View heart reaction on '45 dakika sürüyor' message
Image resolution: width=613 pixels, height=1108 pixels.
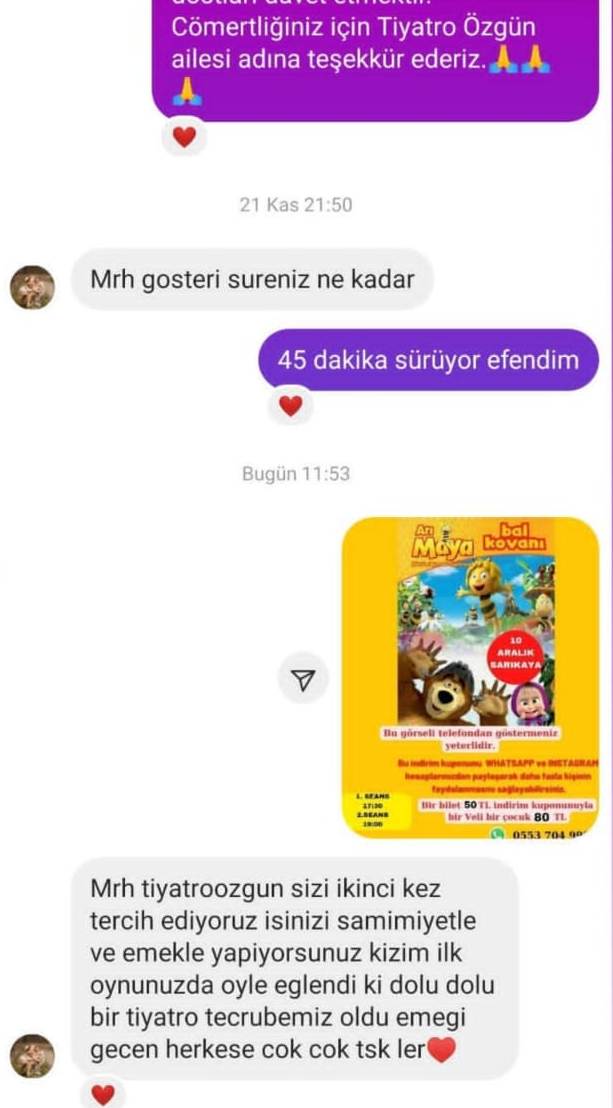pyautogui.click(x=290, y=406)
